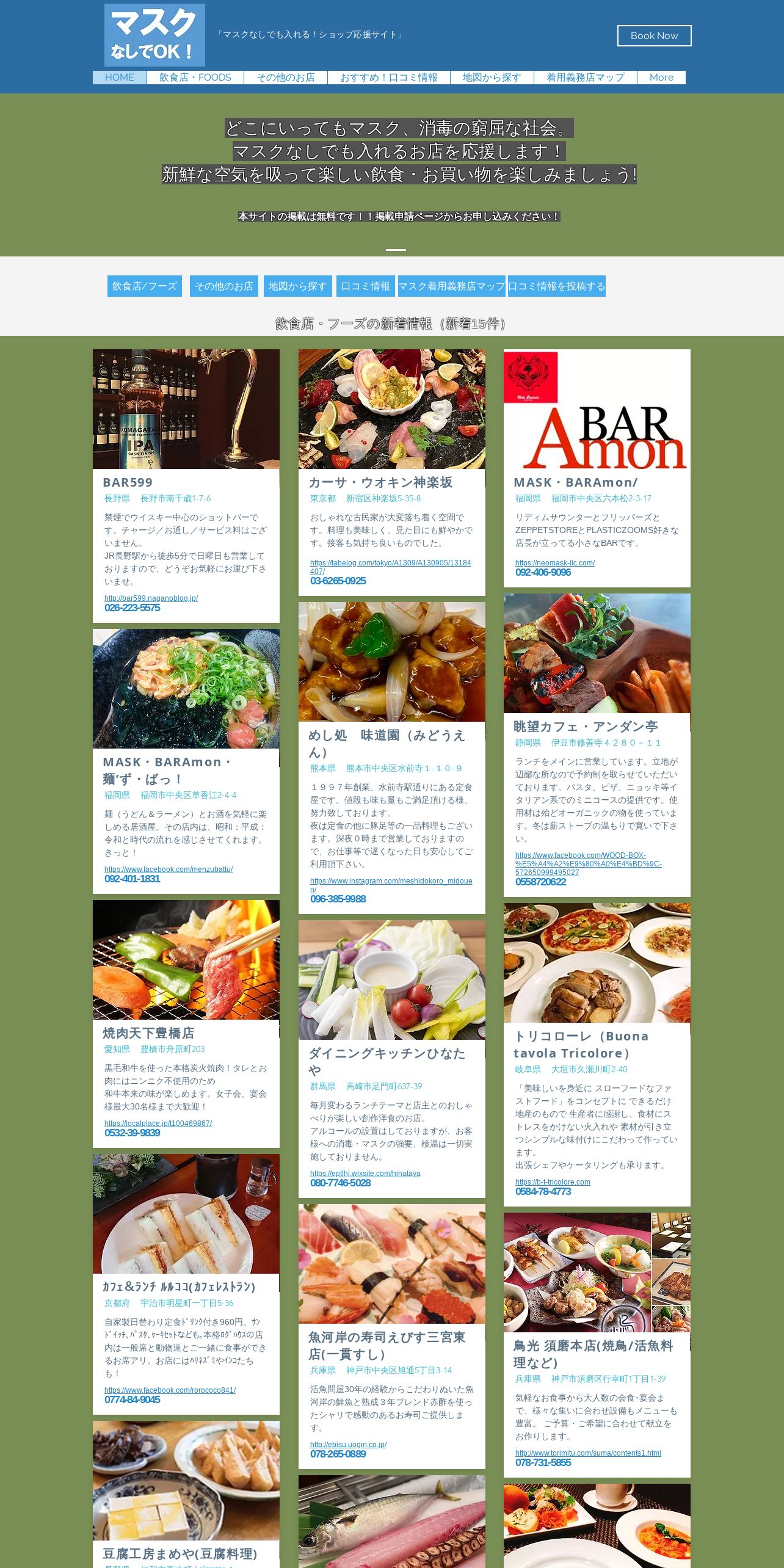This screenshot has height=1568, width=784.
Task: Visit the neomask-llc.com link
Action: (554, 563)
